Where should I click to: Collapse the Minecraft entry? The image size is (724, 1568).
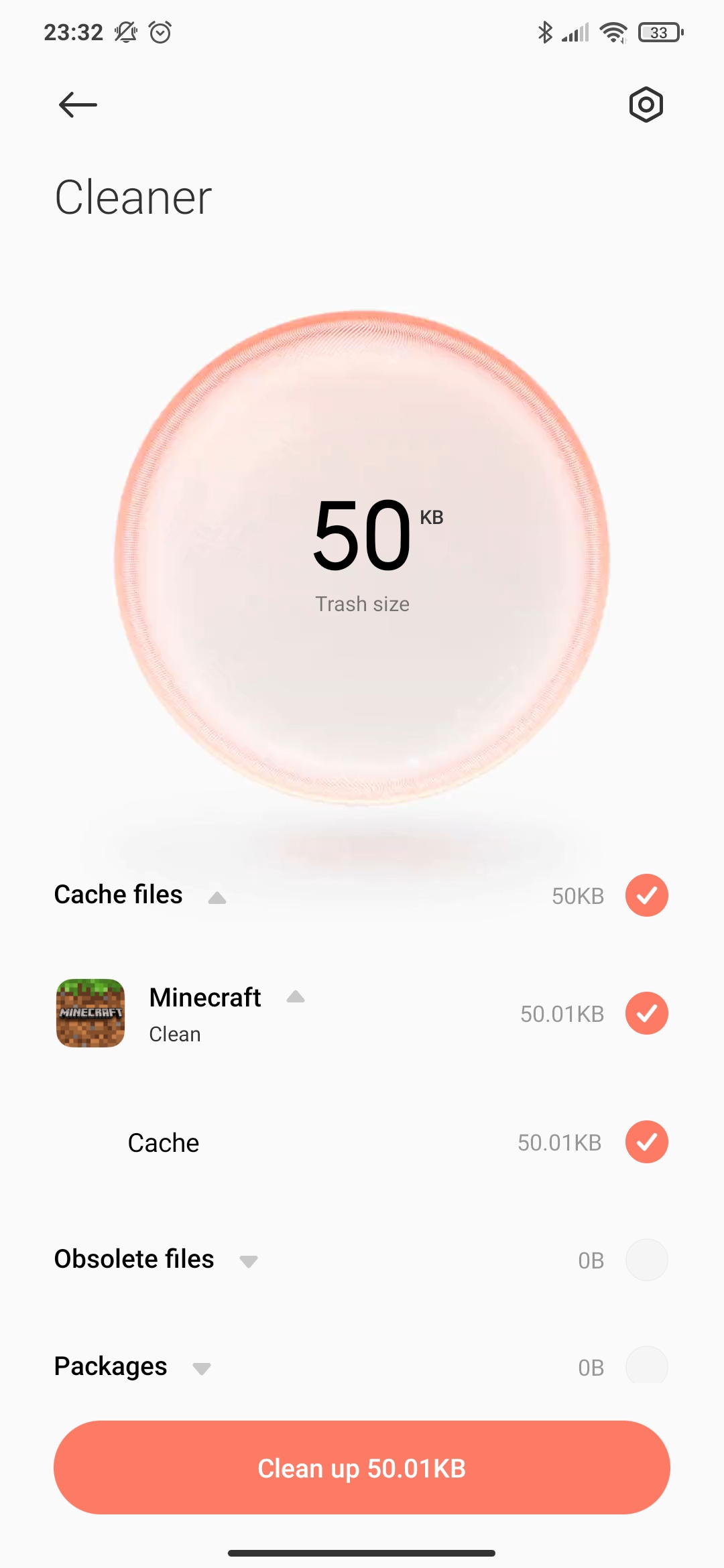(x=296, y=998)
